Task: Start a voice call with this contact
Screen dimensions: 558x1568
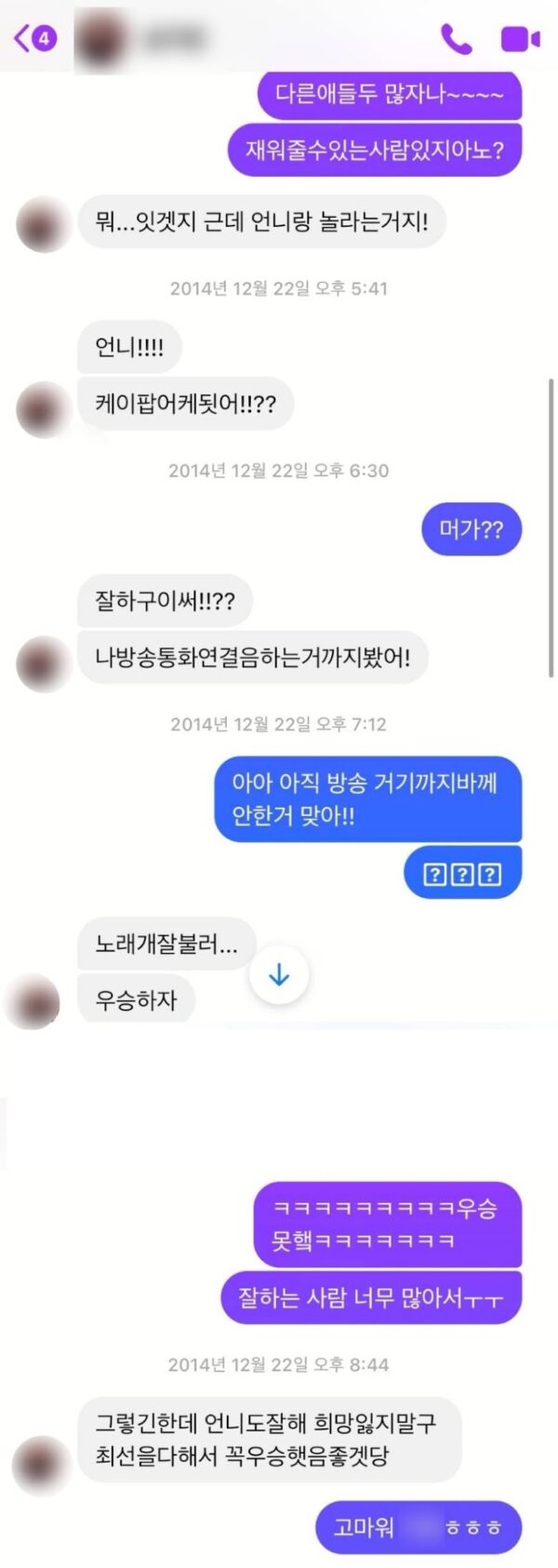Action: pyautogui.click(x=456, y=39)
